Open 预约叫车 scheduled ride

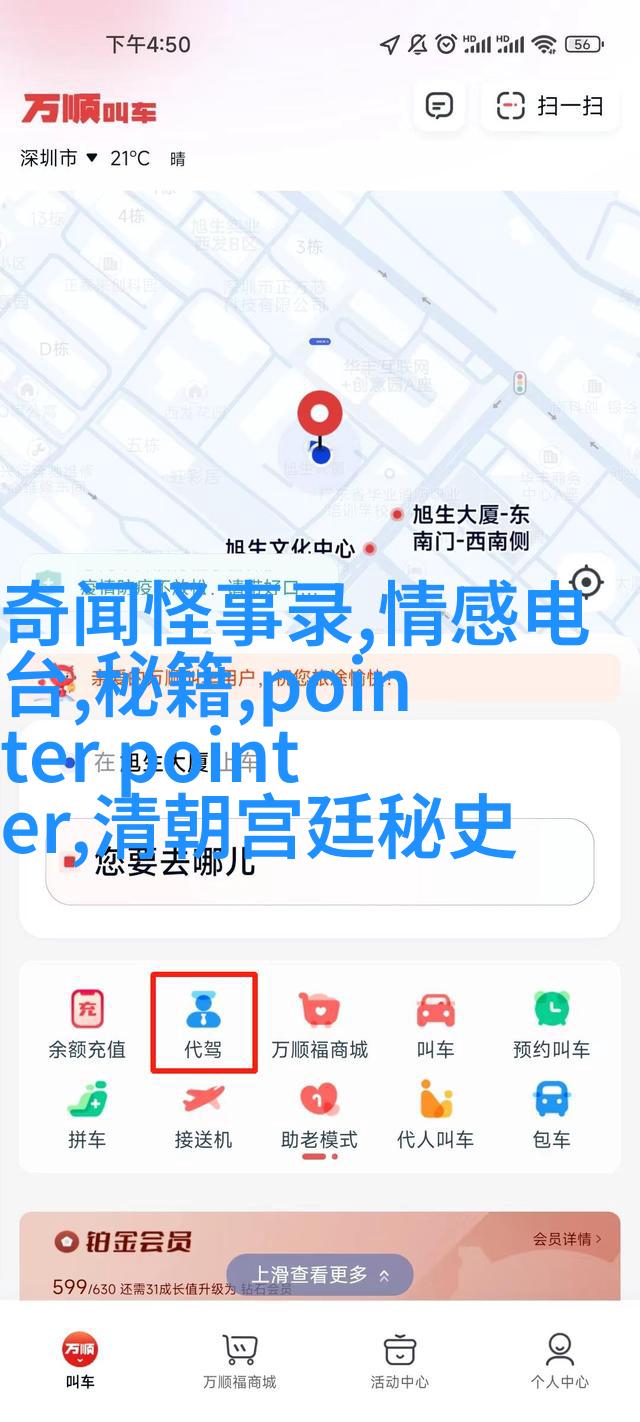(x=551, y=1023)
